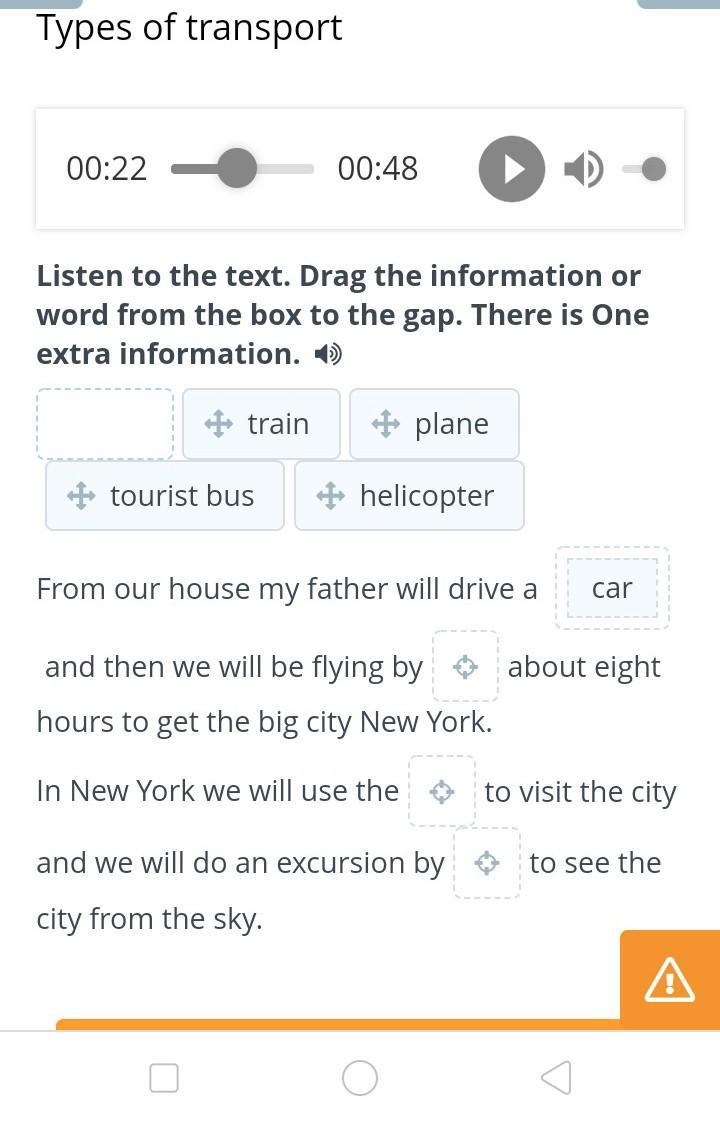Tap the placed car answer
This screenshot has width=720, height=1126.
612,588
